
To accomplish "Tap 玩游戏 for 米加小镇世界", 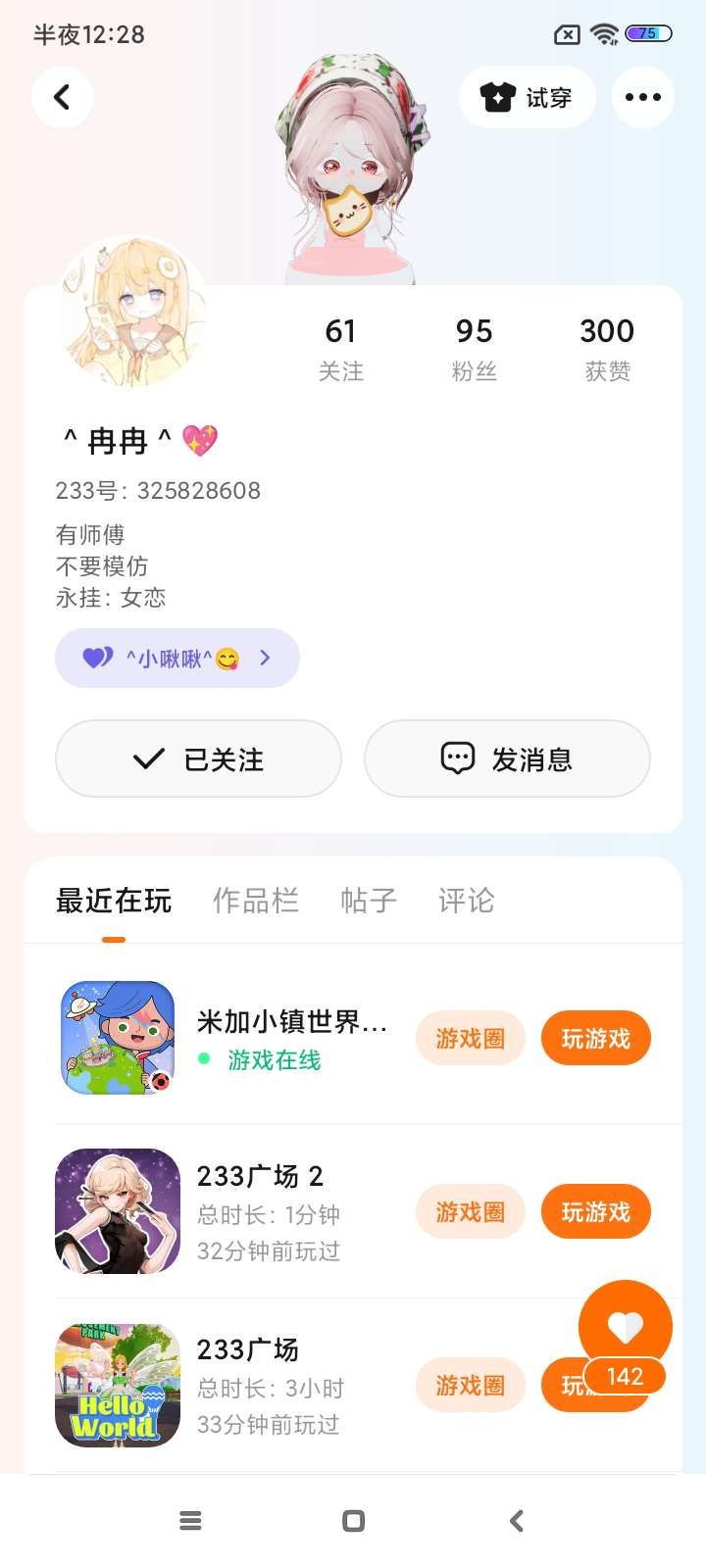I will [595, 1038].
